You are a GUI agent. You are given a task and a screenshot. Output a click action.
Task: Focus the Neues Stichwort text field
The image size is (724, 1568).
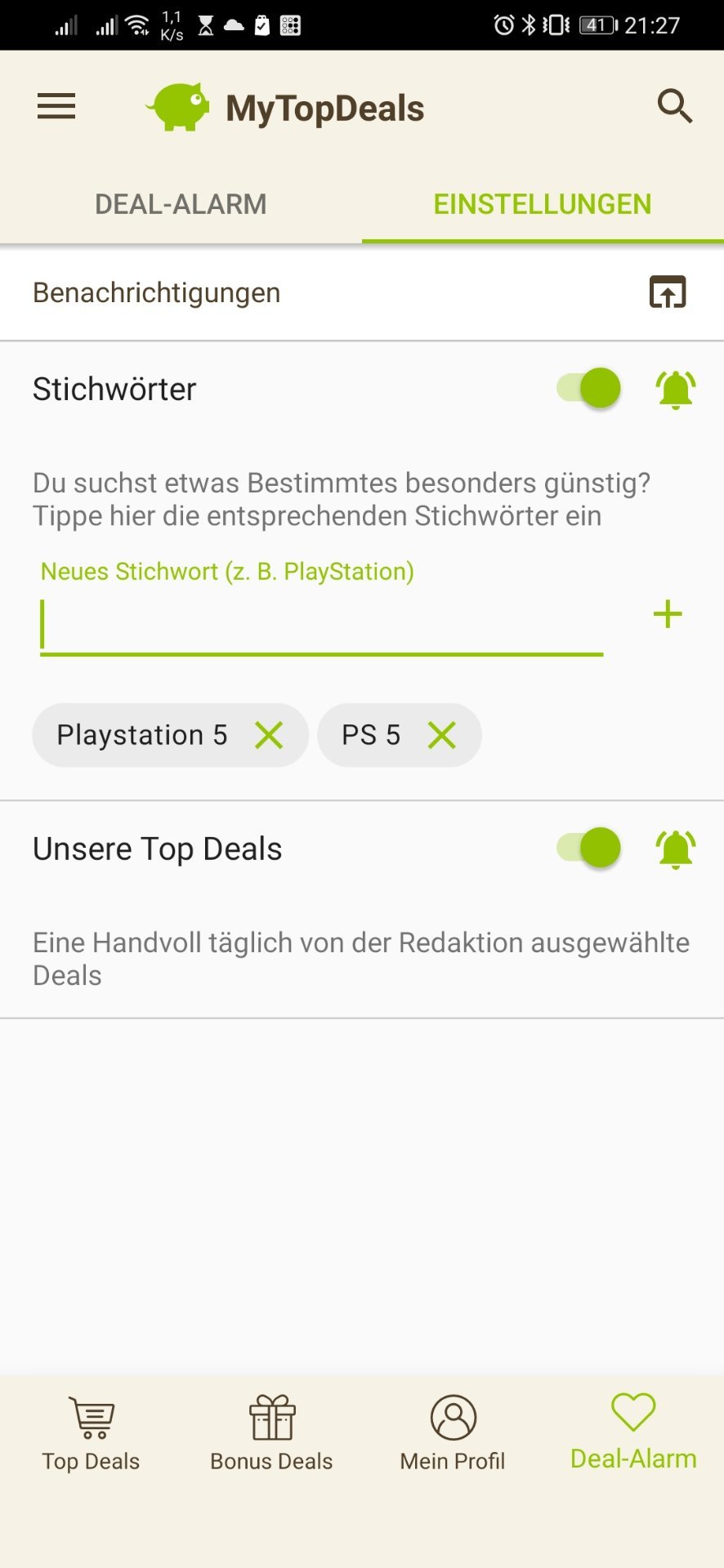click(321, 626)
